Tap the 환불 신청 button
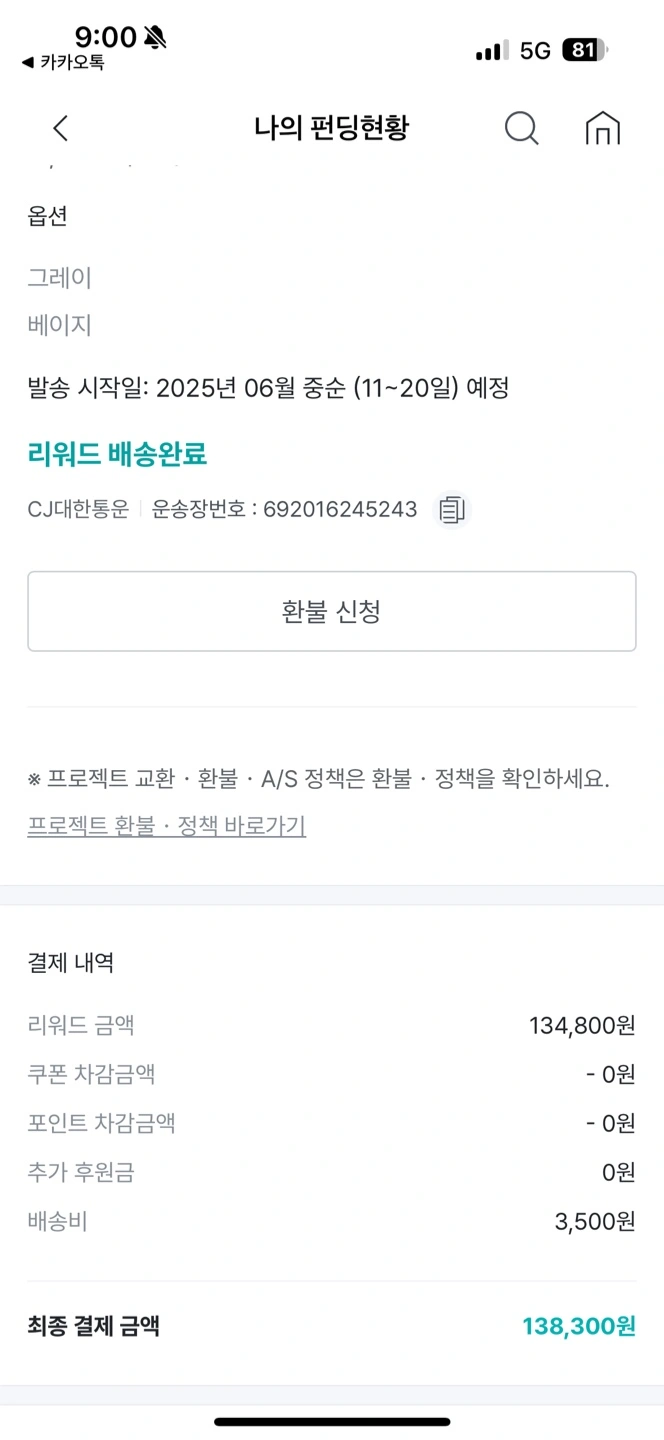This screenshot has width=664, height=1440. tap(332, 611)
